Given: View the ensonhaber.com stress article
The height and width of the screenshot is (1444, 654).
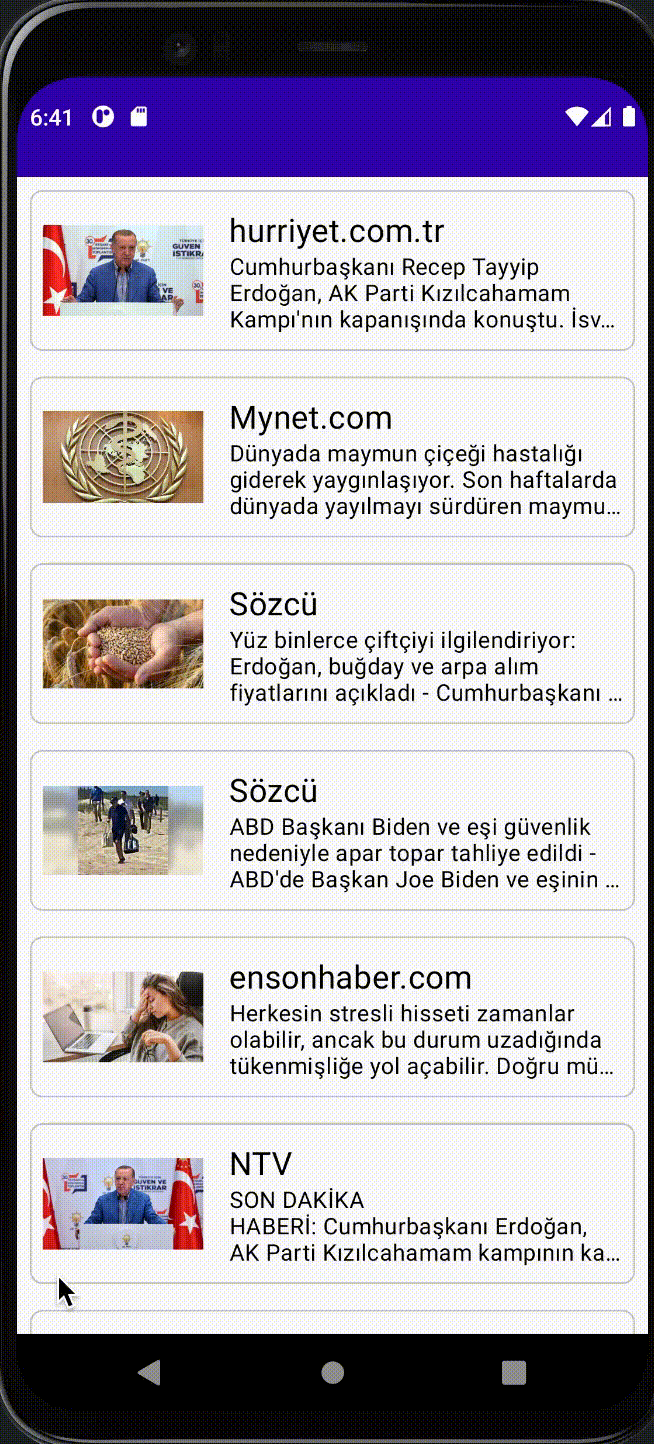Looking at the screenshot, I should [x=332, y=1017].
